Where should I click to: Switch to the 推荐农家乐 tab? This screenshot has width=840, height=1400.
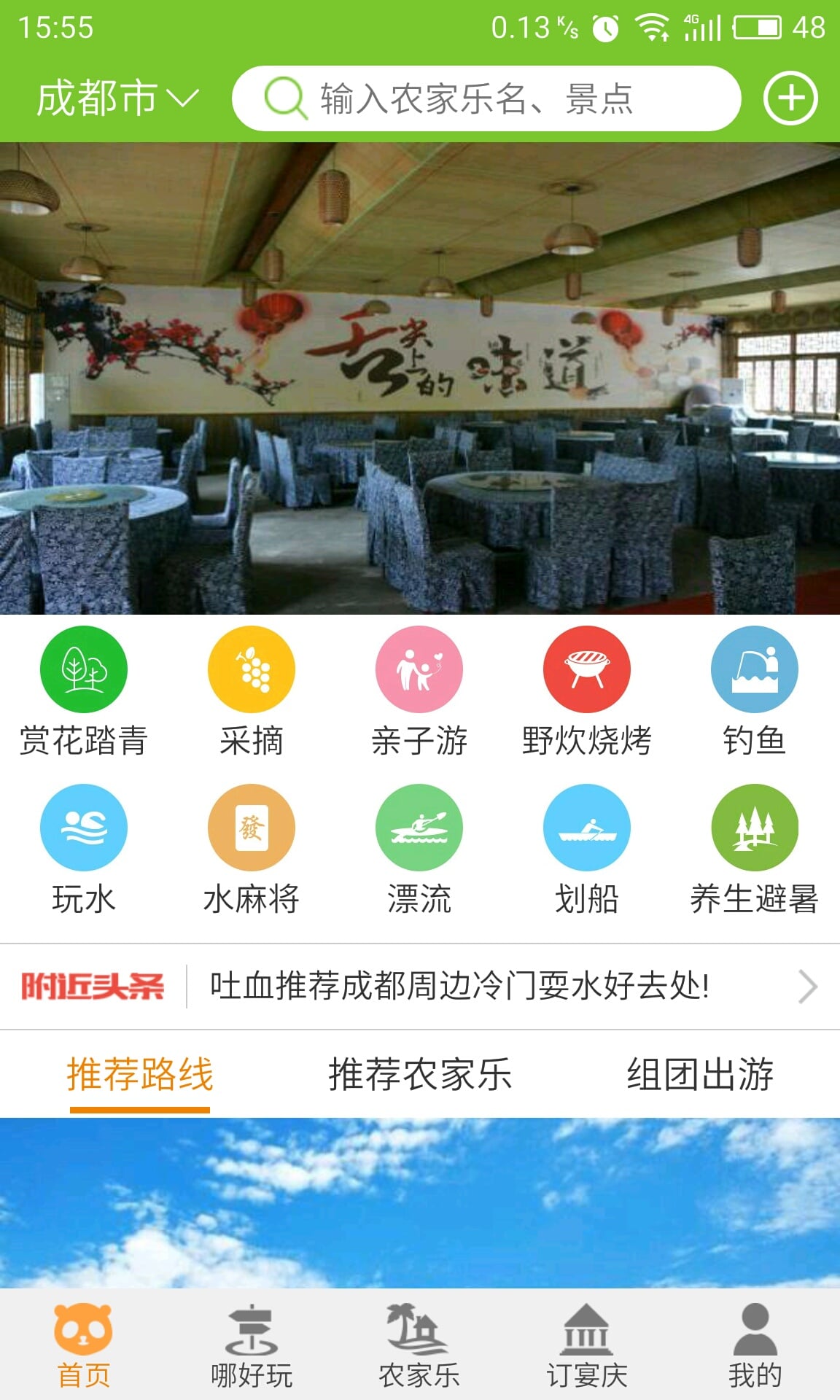tap(420, 1073)
